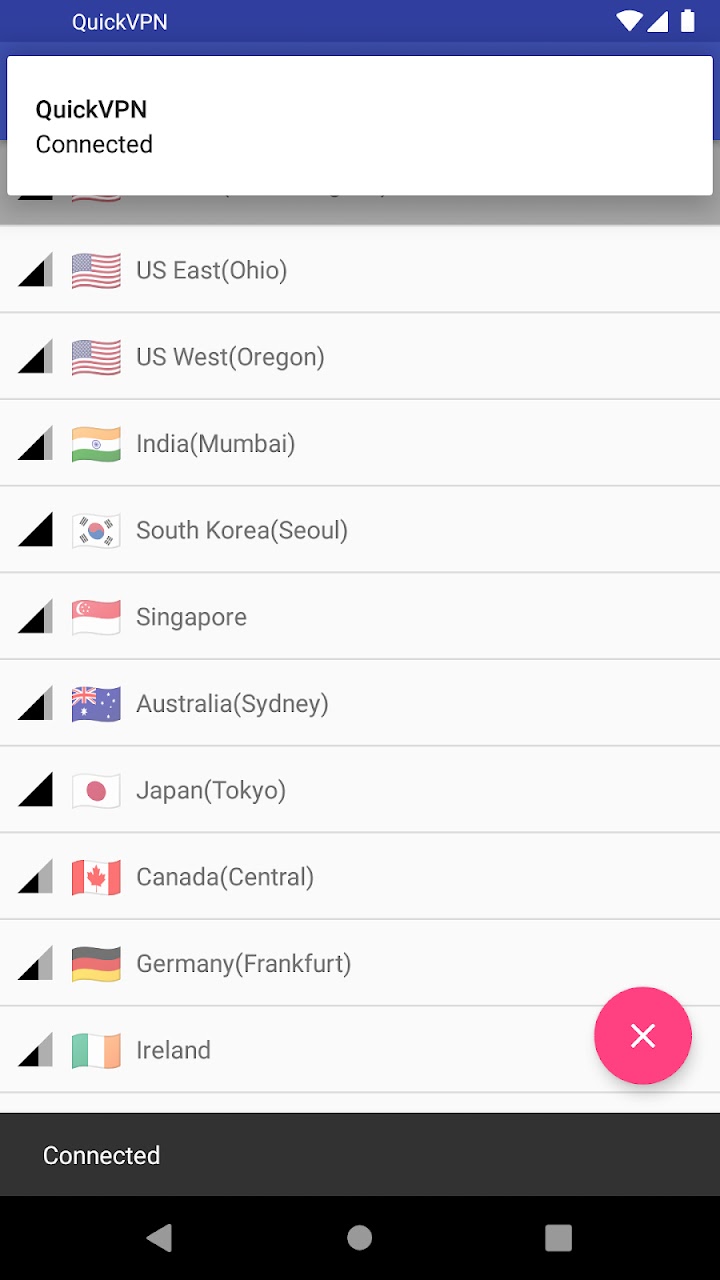Choose the Australia(Sydney) server
Viewport: 720px width, 1280px height.
pos(360,703)
